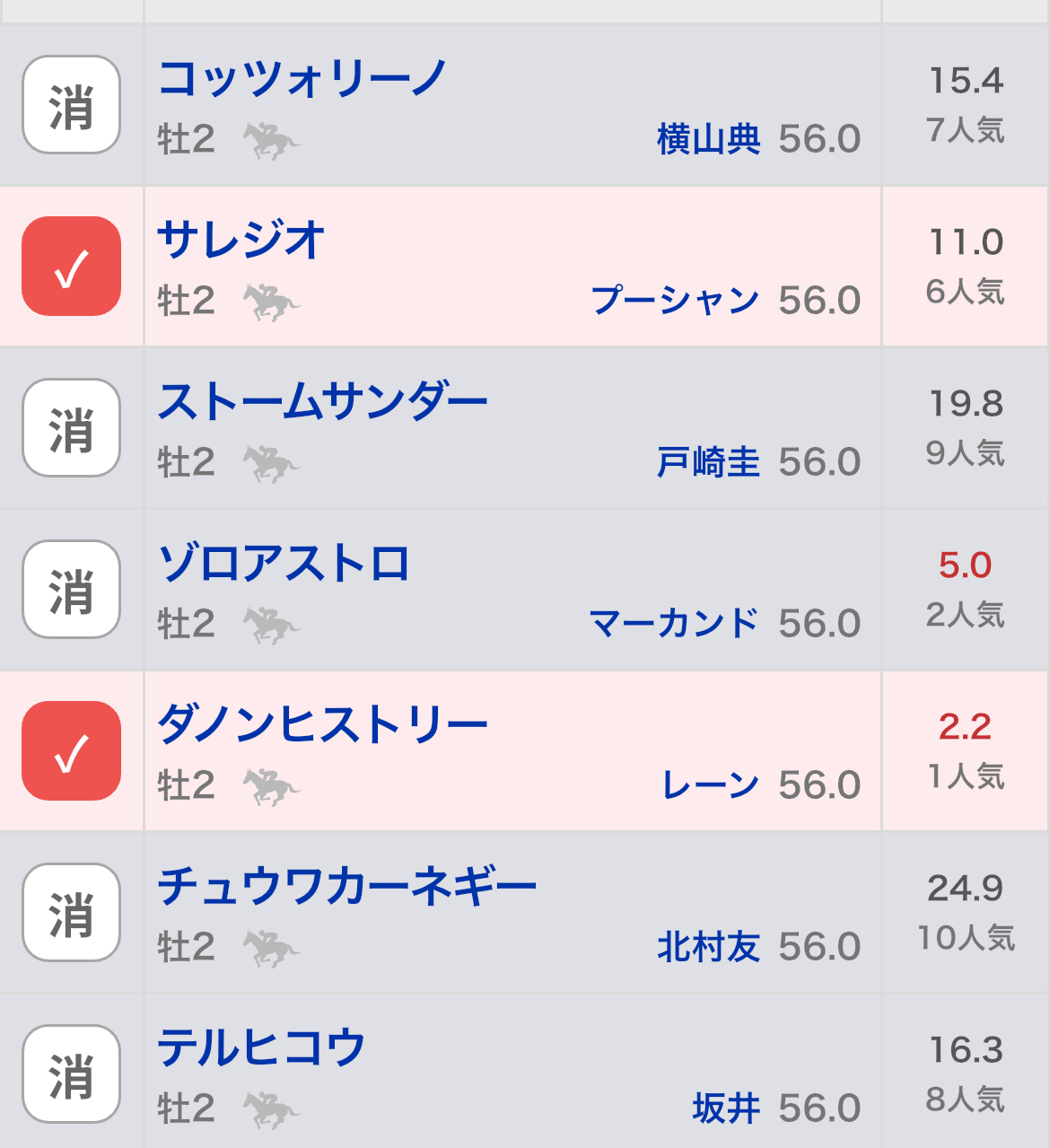Check the 消 box for コッツォリーノ
Screen dimensions: 1050x1148
[72, 105]
